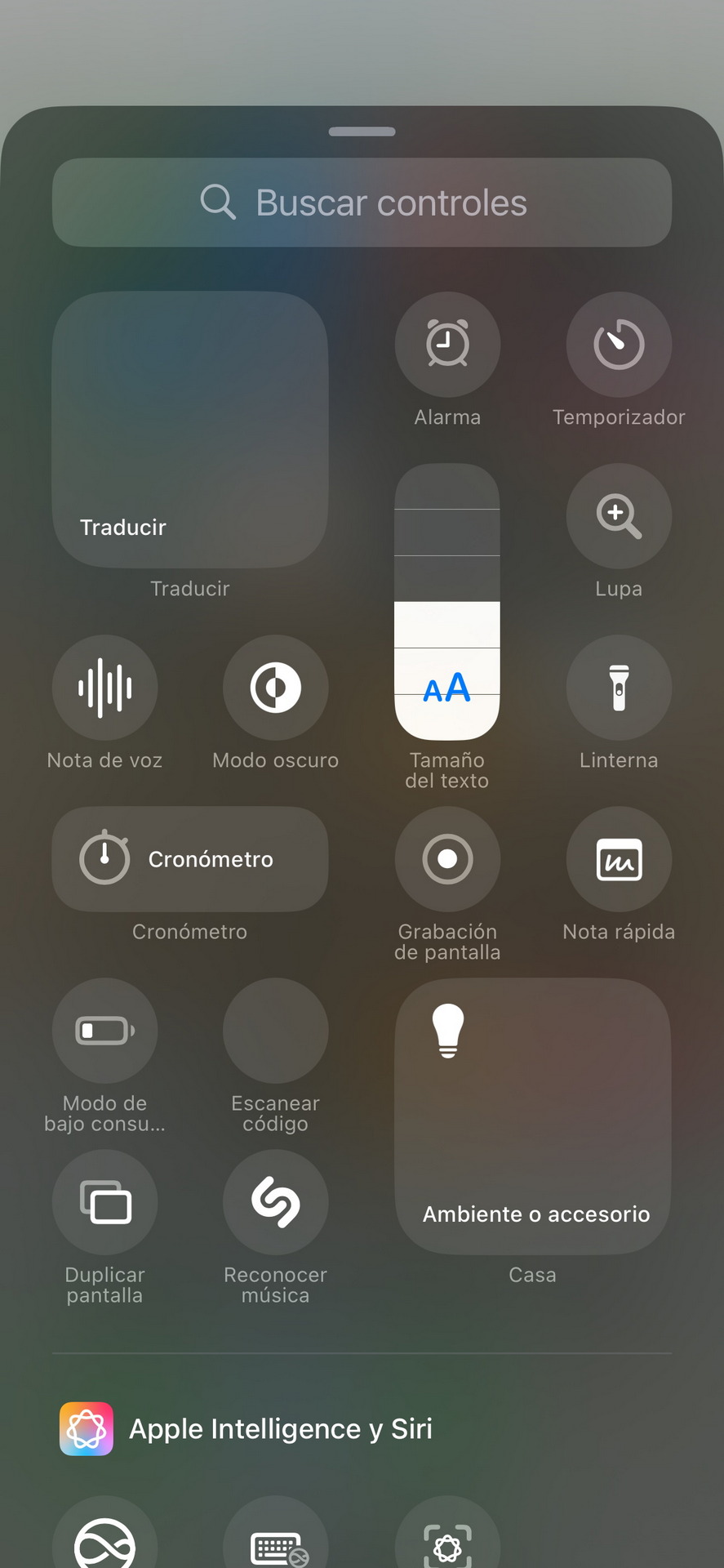Add the Linterna flashlight control
This screenshot has height=1568, width=724.
[x=619, y=688]
